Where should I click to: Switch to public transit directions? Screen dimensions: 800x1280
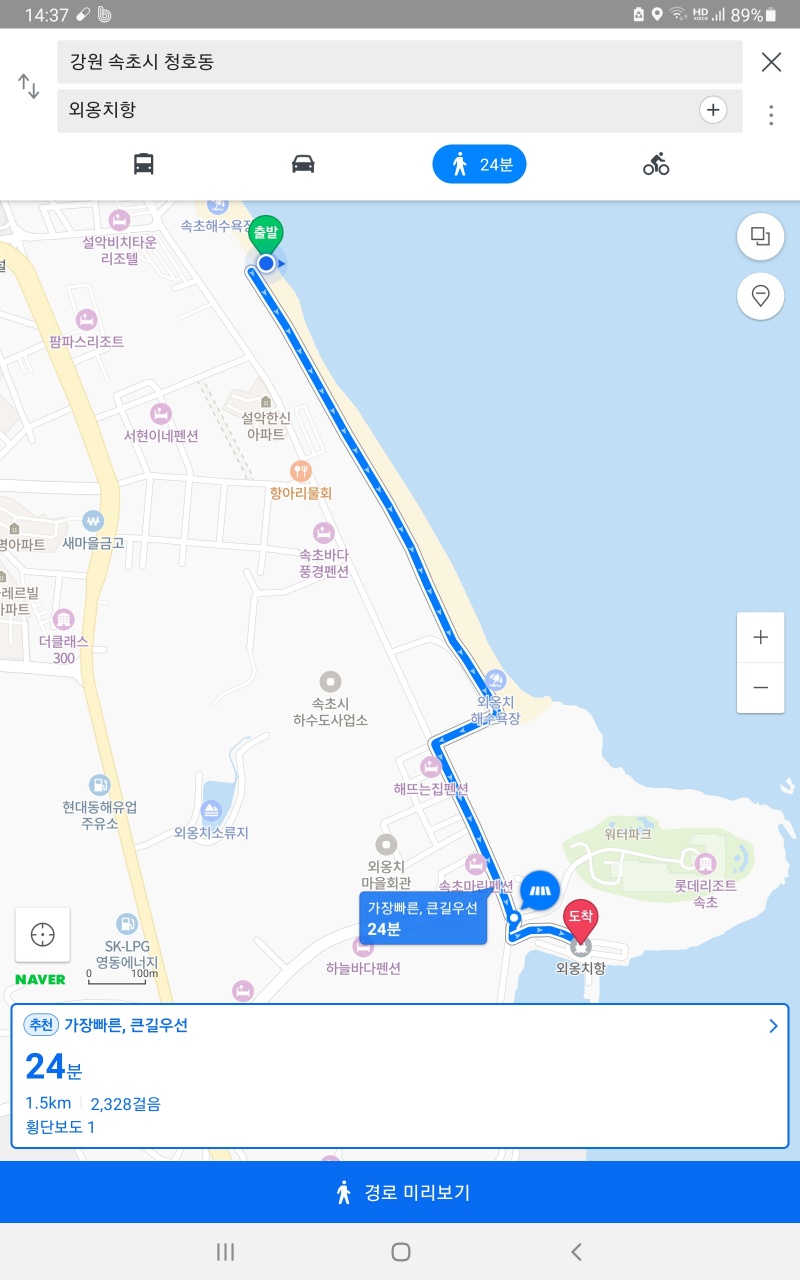tap(144, 164)
